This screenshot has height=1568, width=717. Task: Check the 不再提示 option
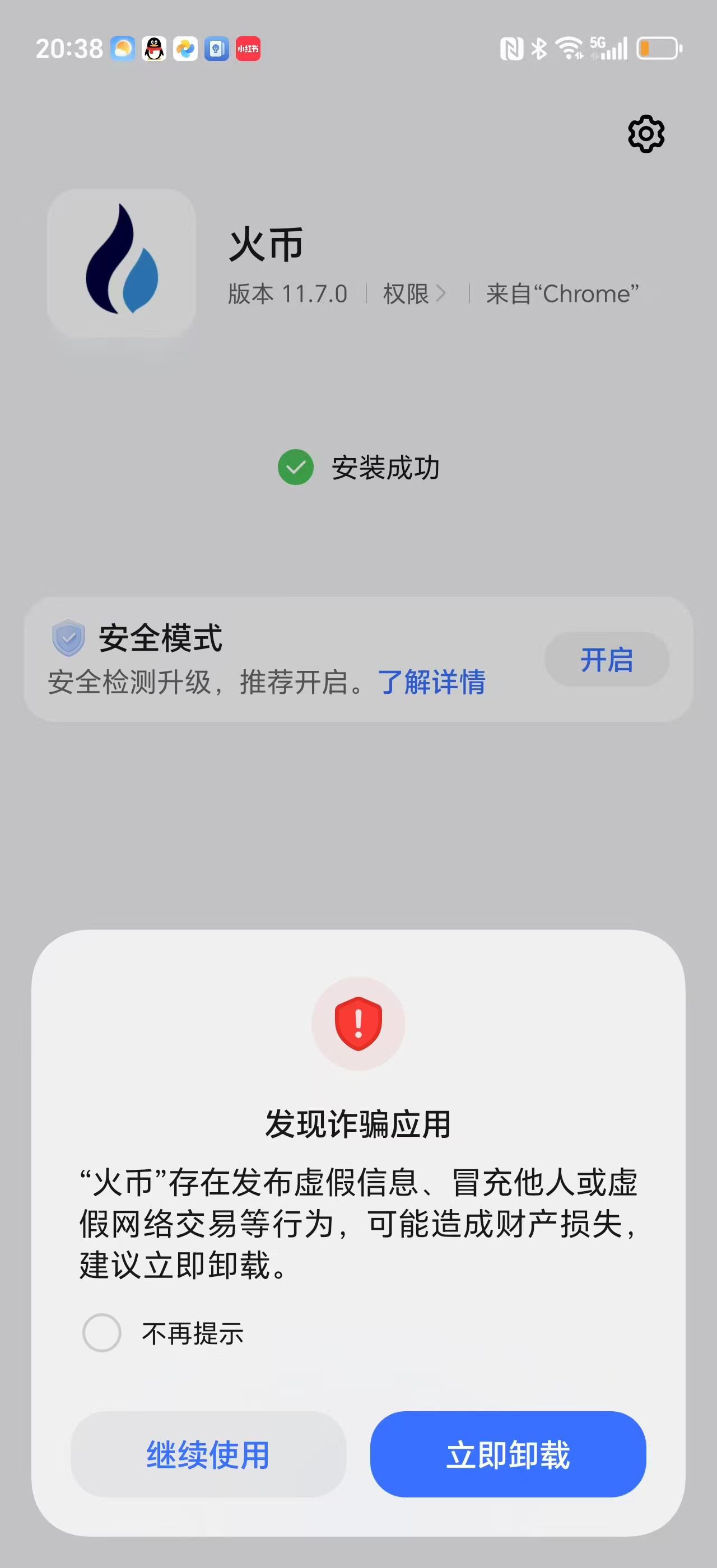101,1333
